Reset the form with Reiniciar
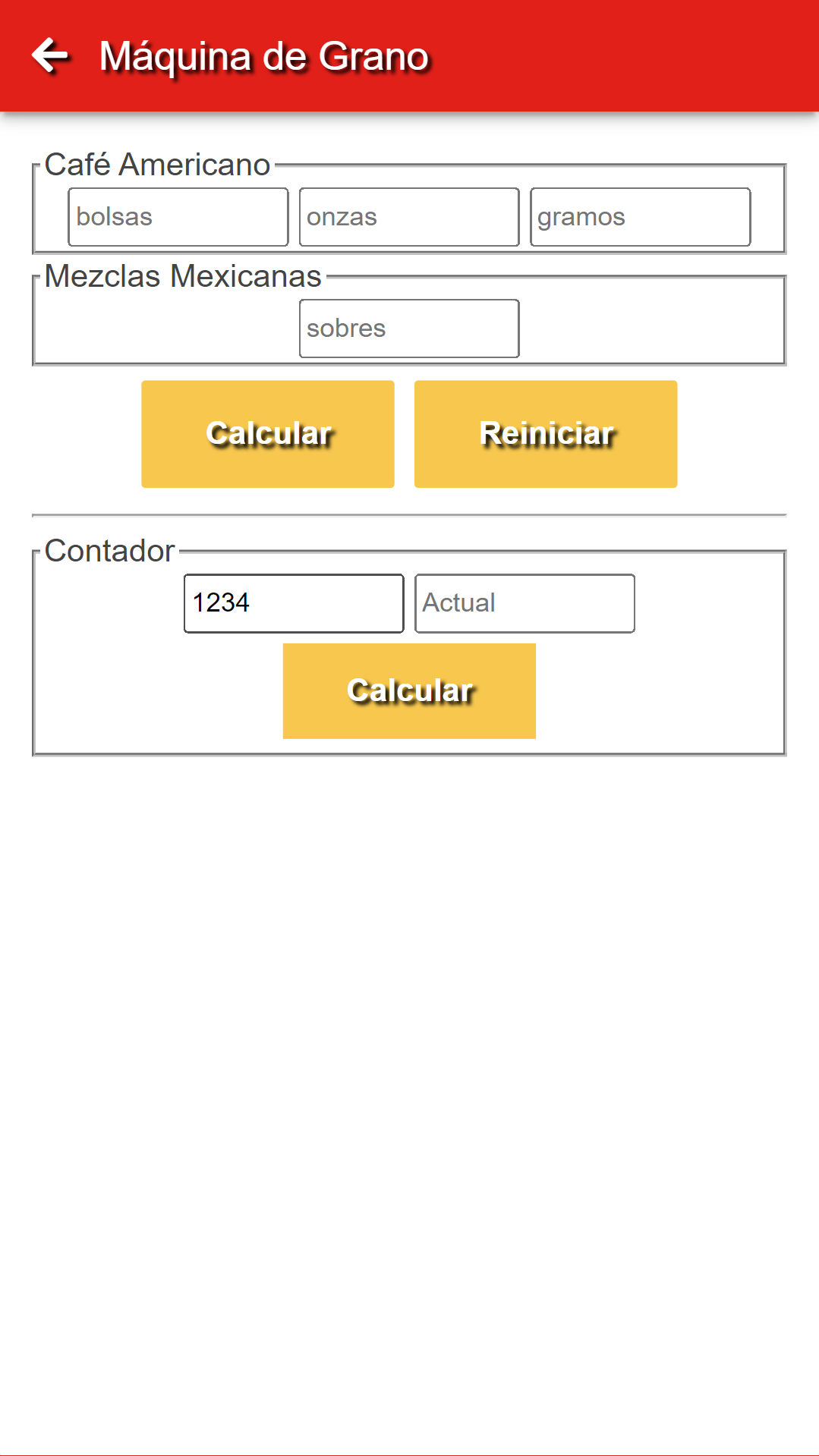This screenshot has height=1456, width=819. [x=546, y=434]
